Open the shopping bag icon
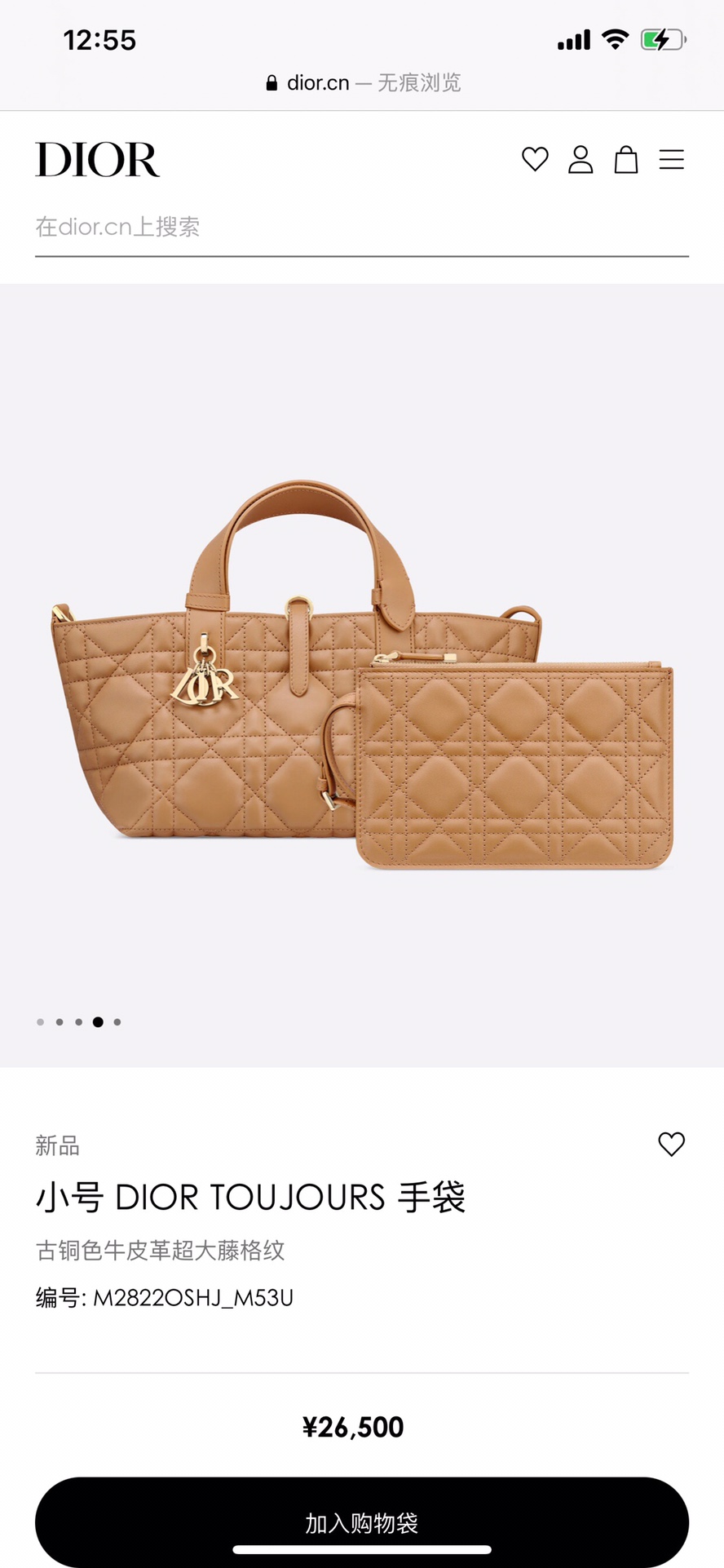 (x=626, y=159)
